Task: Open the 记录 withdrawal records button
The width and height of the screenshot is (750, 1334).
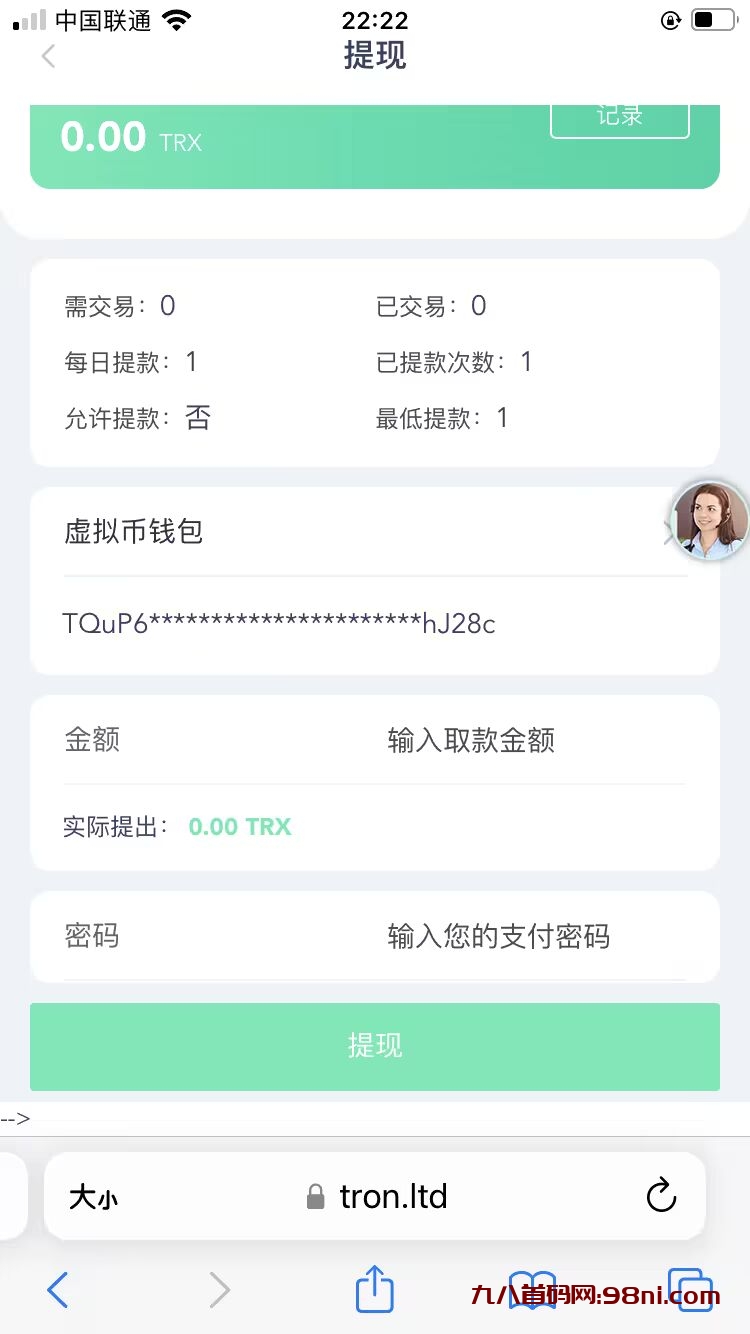Action: (619, 118)
